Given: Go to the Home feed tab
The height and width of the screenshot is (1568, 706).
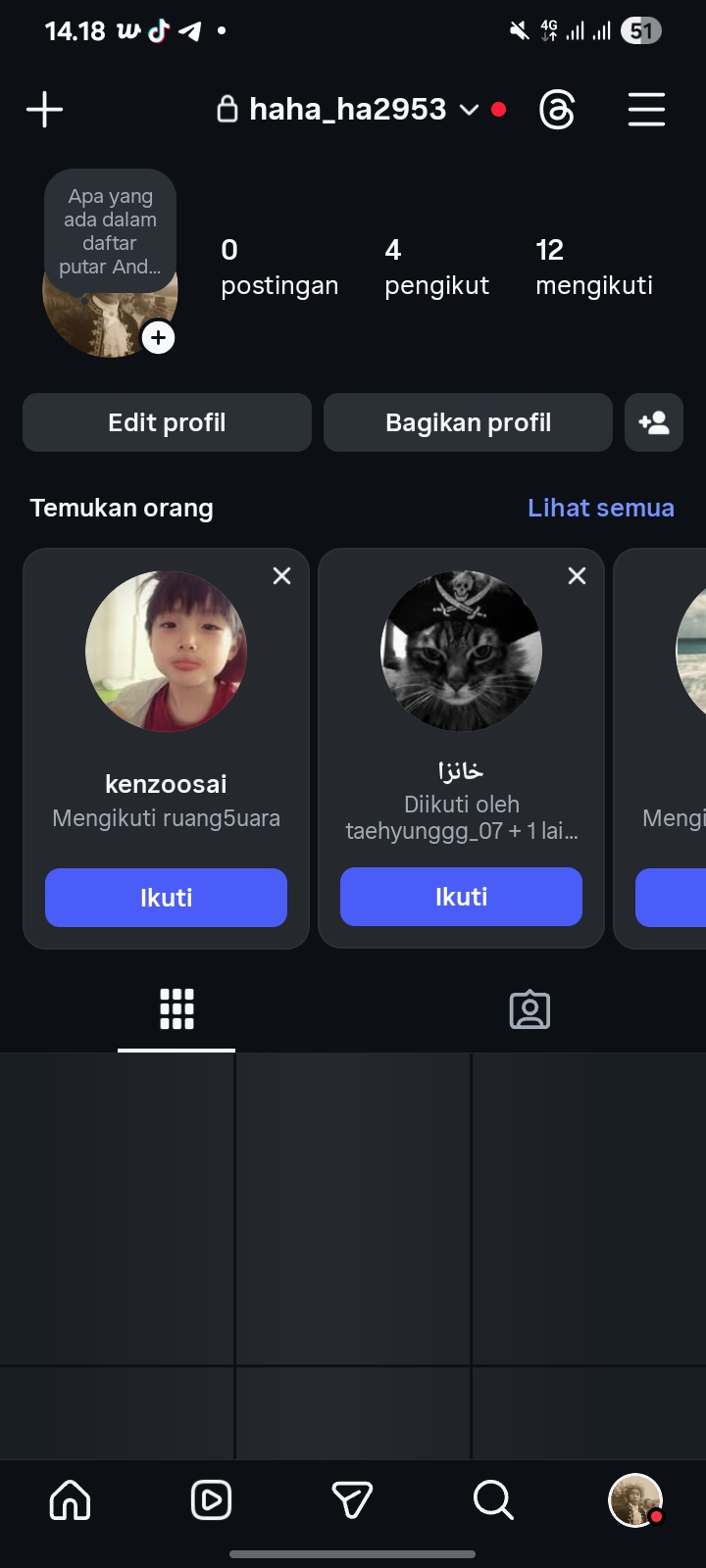Looking at the screenshot, I should [71, 1500].
